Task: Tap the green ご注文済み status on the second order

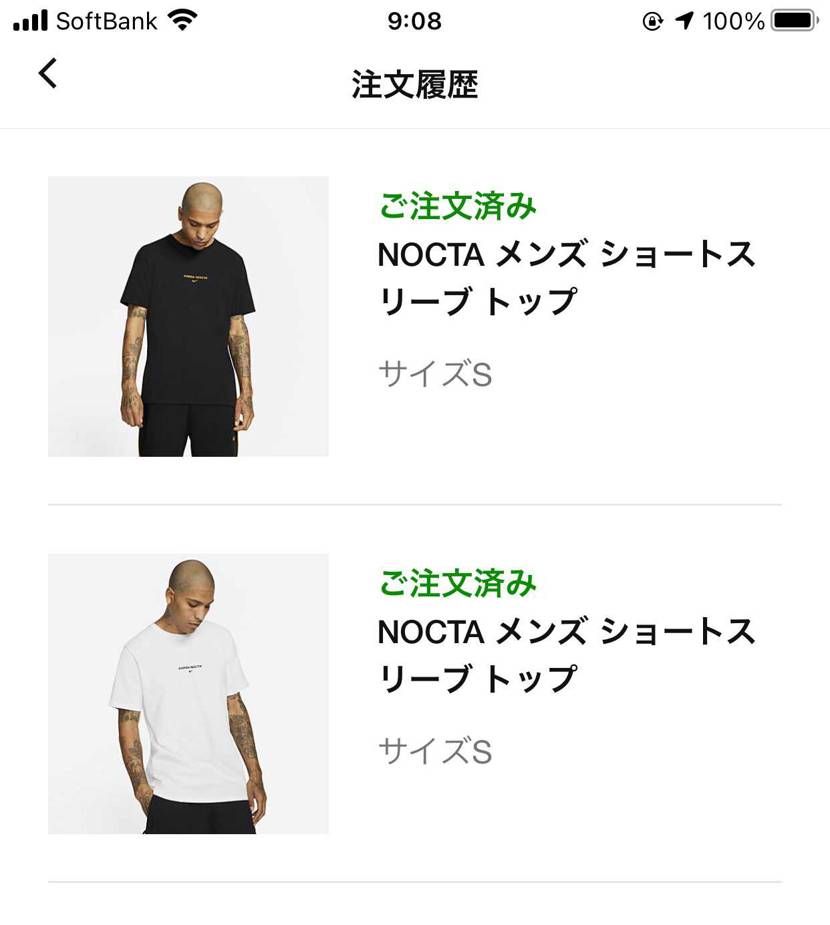Action: coord(457,584)
